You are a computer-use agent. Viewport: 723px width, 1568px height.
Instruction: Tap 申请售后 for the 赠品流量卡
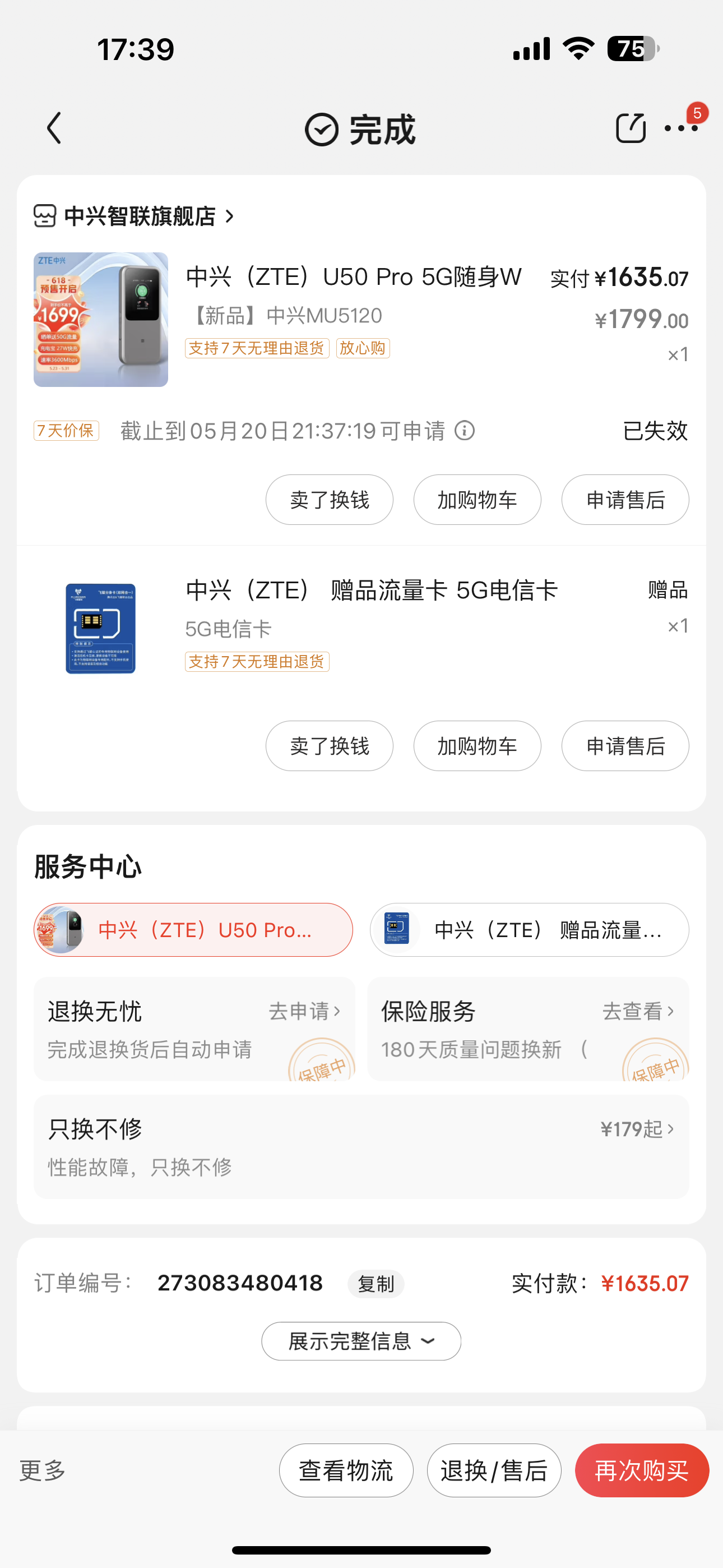(x=625, y=746)
